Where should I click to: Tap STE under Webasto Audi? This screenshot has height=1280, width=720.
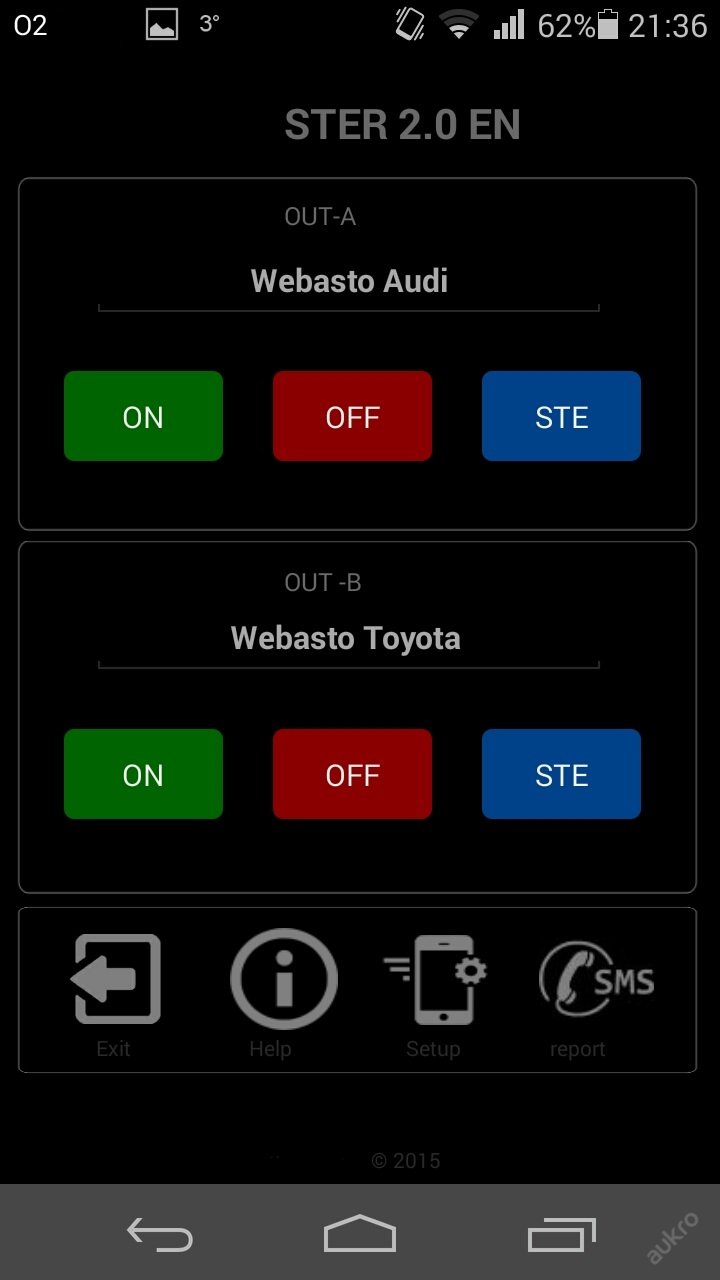561,416
